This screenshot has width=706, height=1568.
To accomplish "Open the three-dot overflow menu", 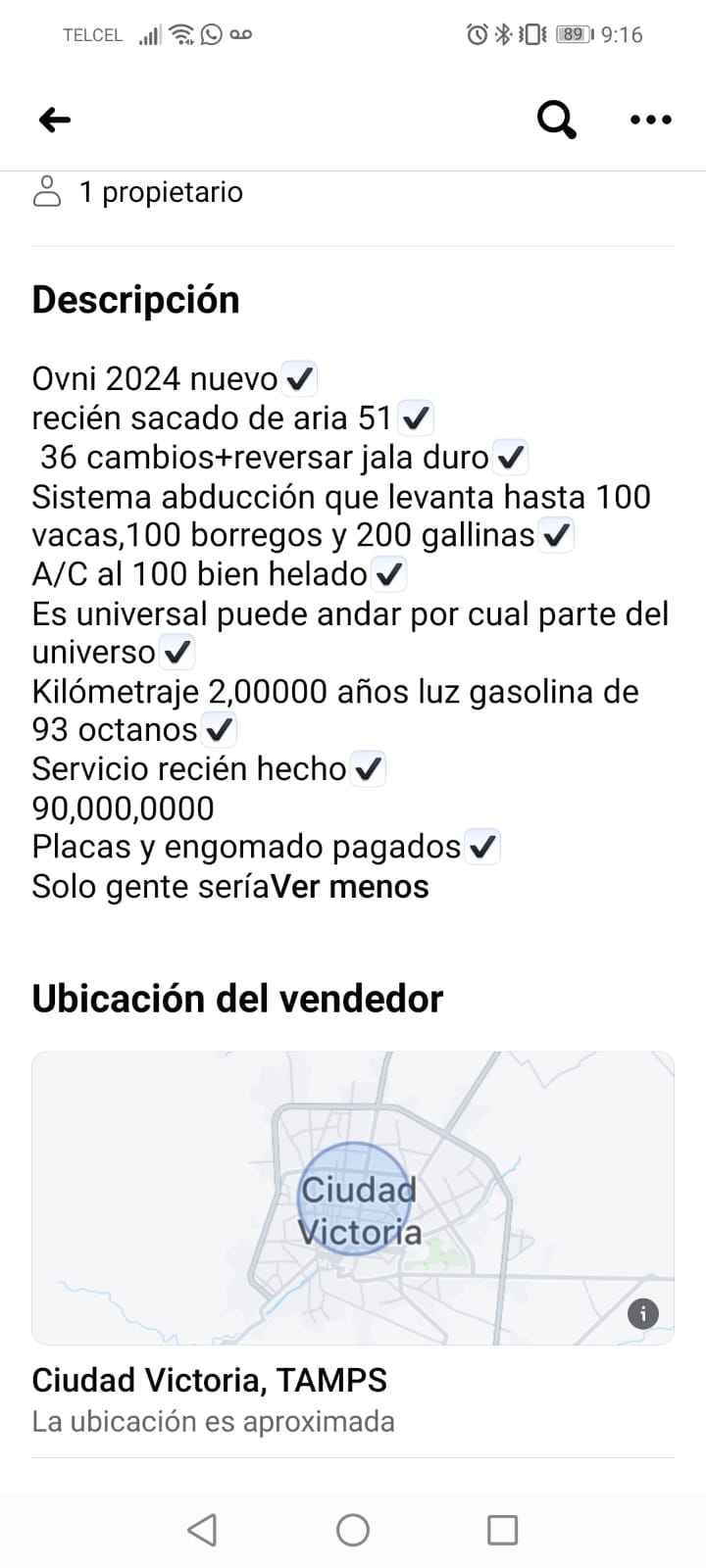I will [x=650, y=120].
